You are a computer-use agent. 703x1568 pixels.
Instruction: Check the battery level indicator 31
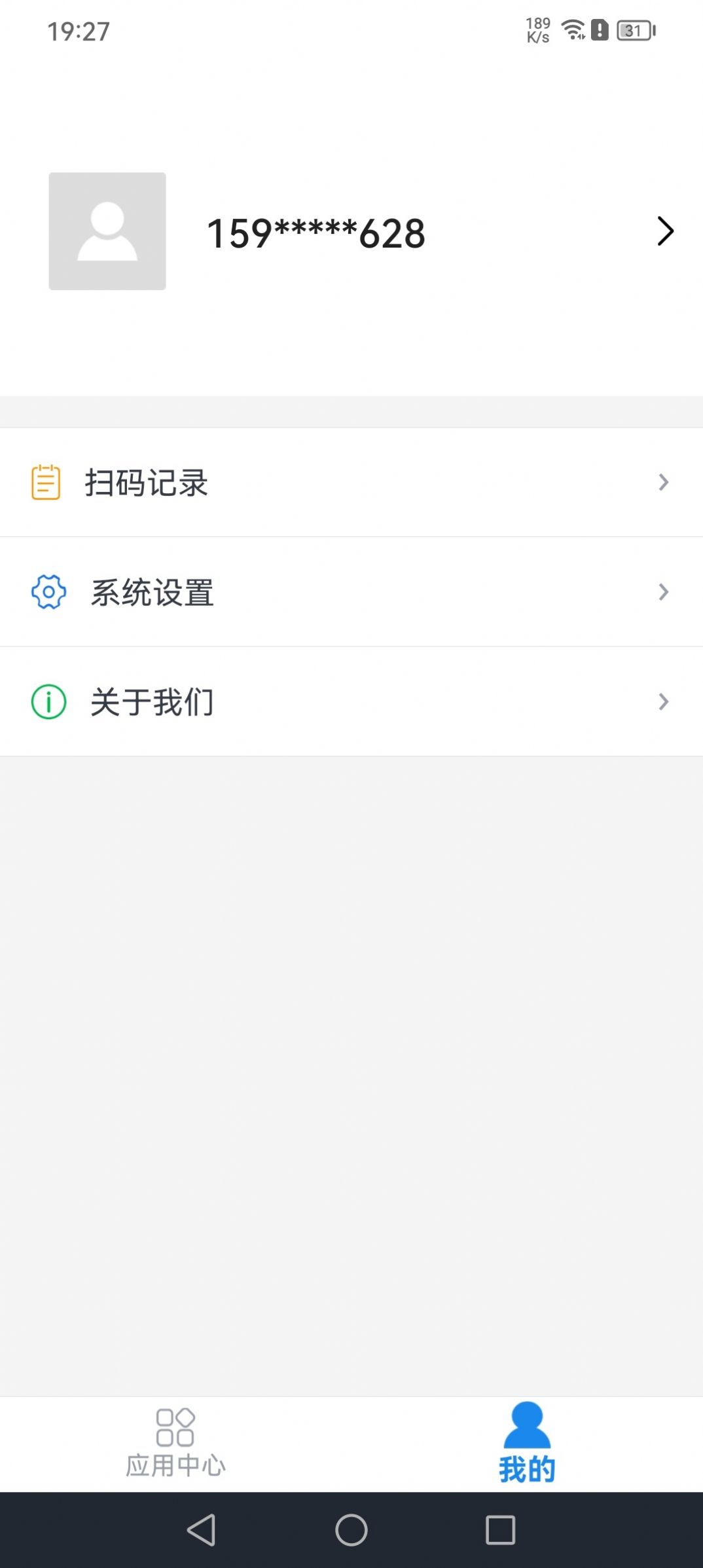[633, 29]
